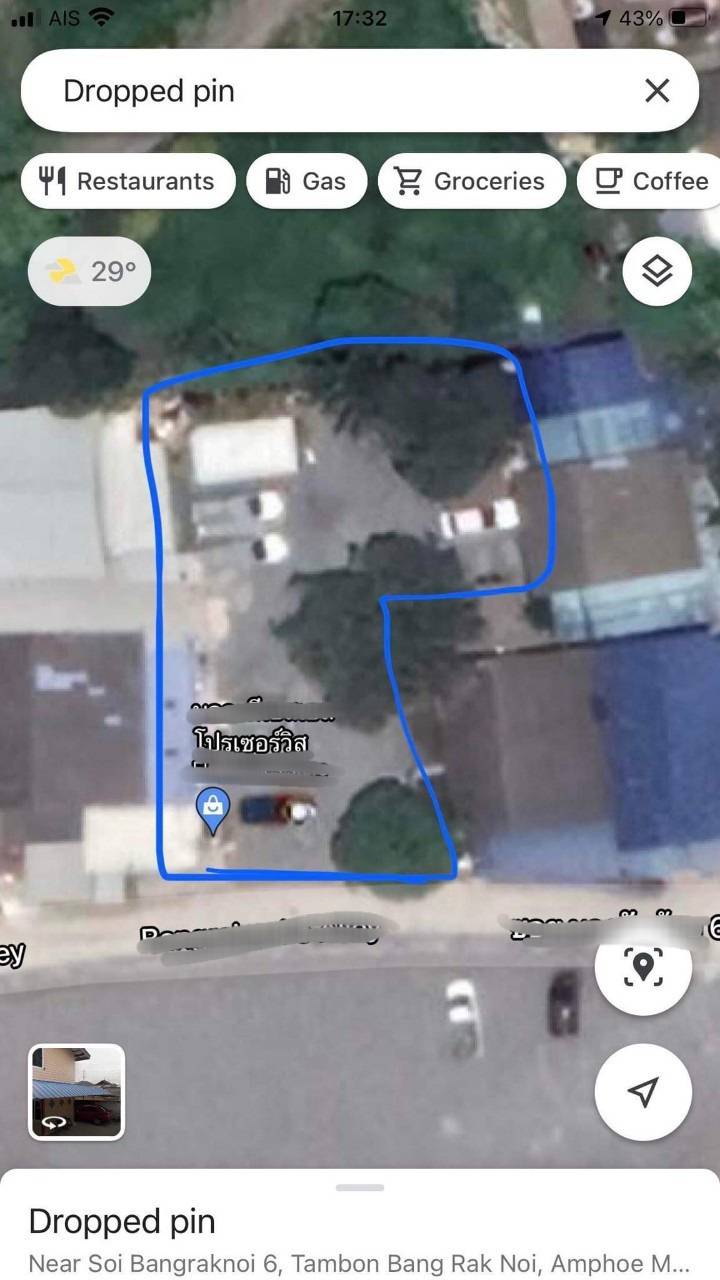Center map on my location

[643, 1092]
